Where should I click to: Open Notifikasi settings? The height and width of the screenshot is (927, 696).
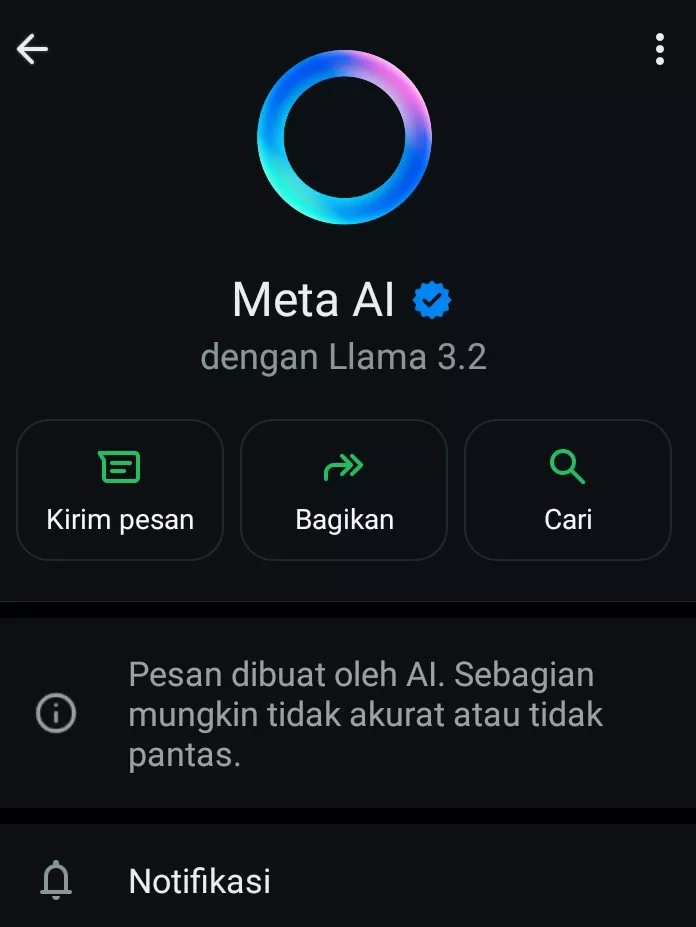[200, 881]
